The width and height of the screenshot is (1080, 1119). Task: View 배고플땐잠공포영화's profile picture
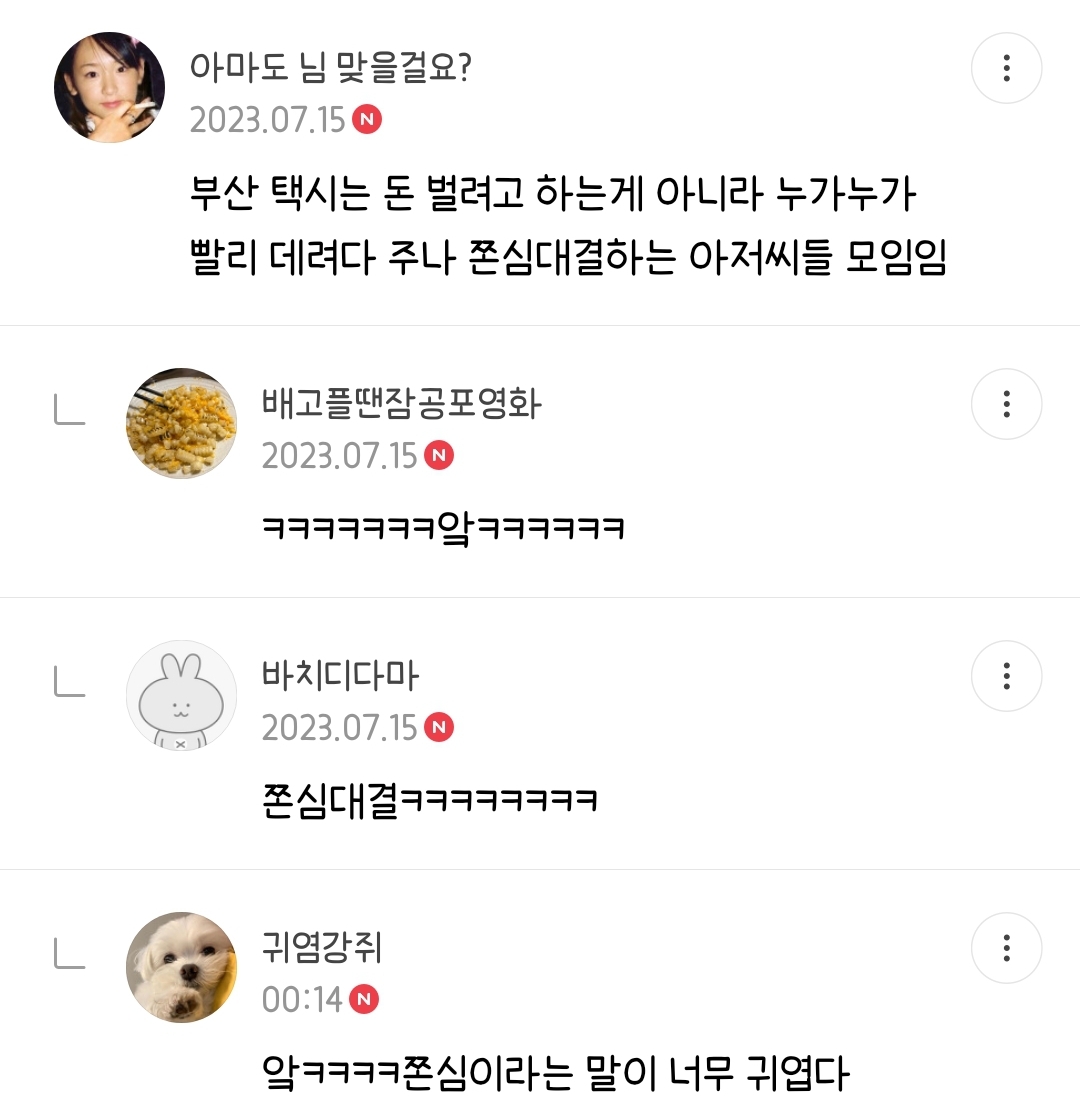(181, 423)
